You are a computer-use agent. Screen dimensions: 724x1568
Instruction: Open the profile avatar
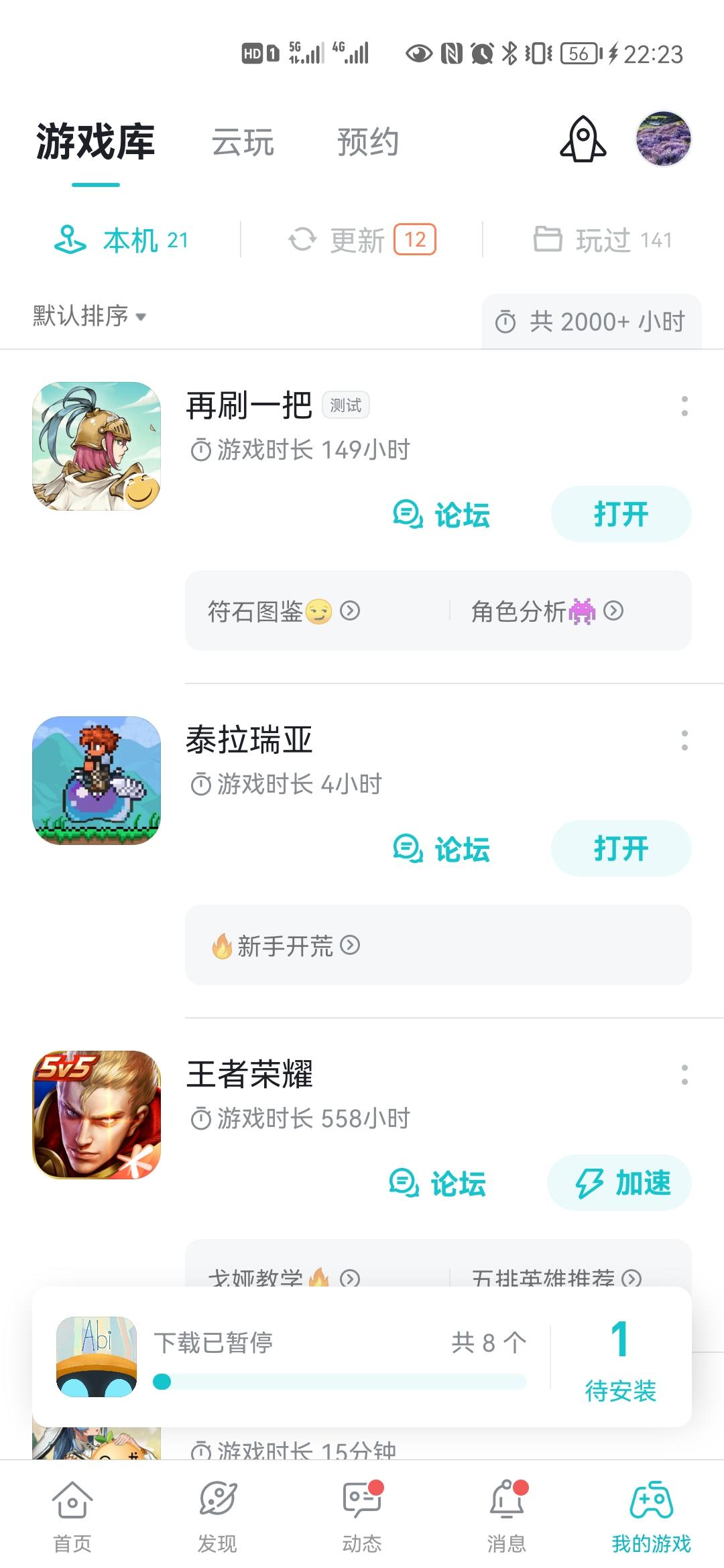tap(663, 139)
